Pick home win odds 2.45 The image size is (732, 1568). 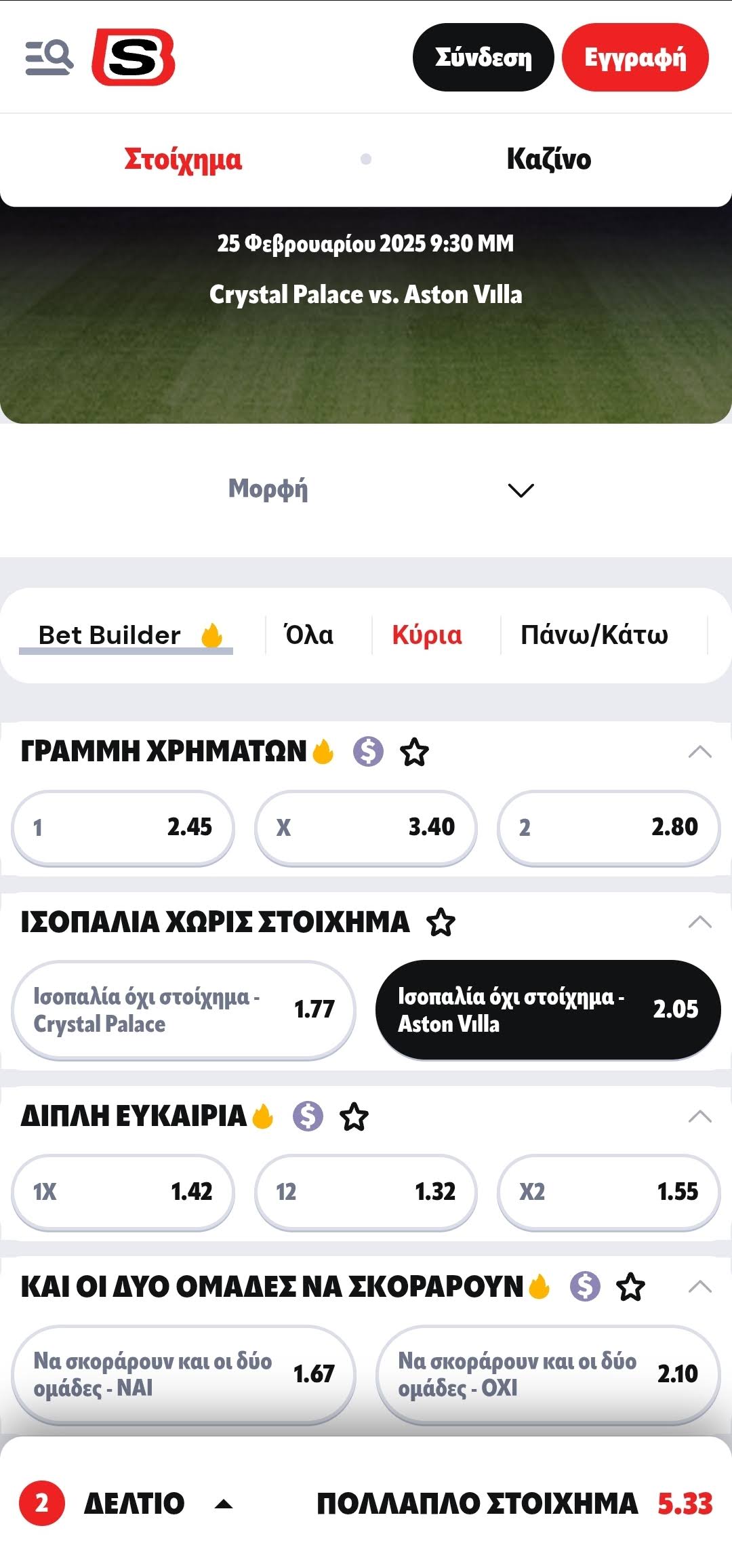[123, 827]
